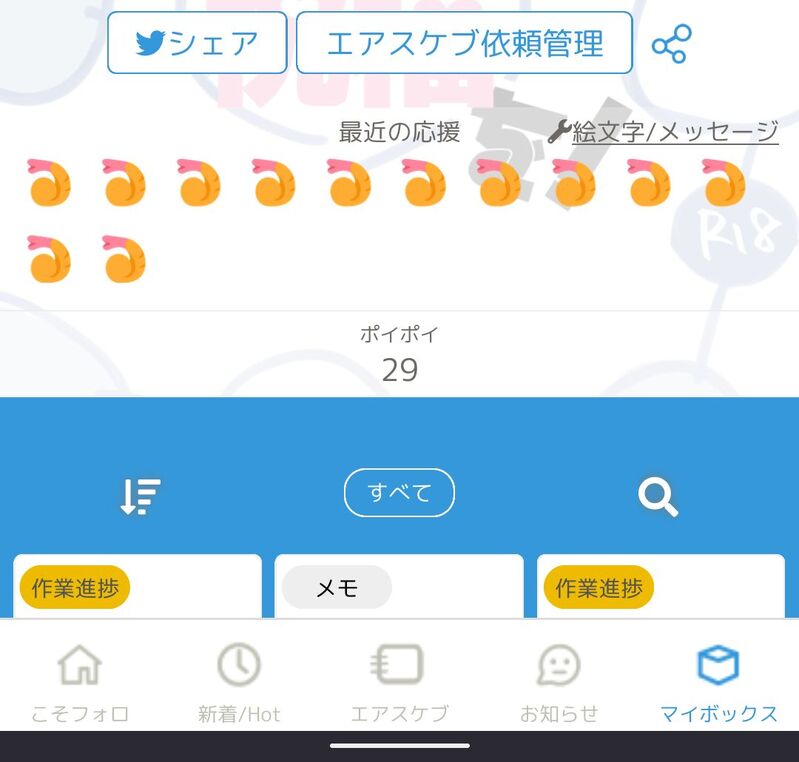The image size is (799, 762).
Task: Select the すべて filter chip
Action: 399,492
